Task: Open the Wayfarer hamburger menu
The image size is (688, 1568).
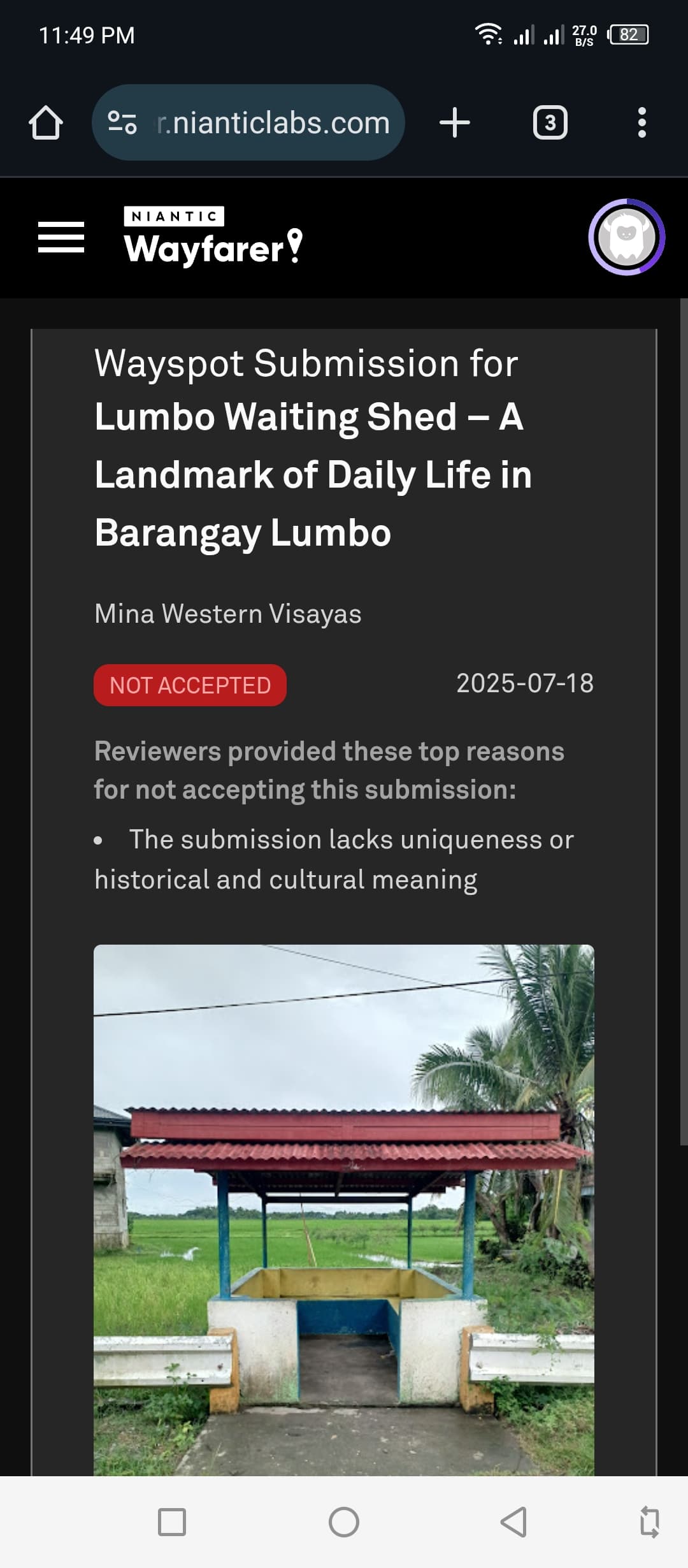Action: click(x=61, y=237)
